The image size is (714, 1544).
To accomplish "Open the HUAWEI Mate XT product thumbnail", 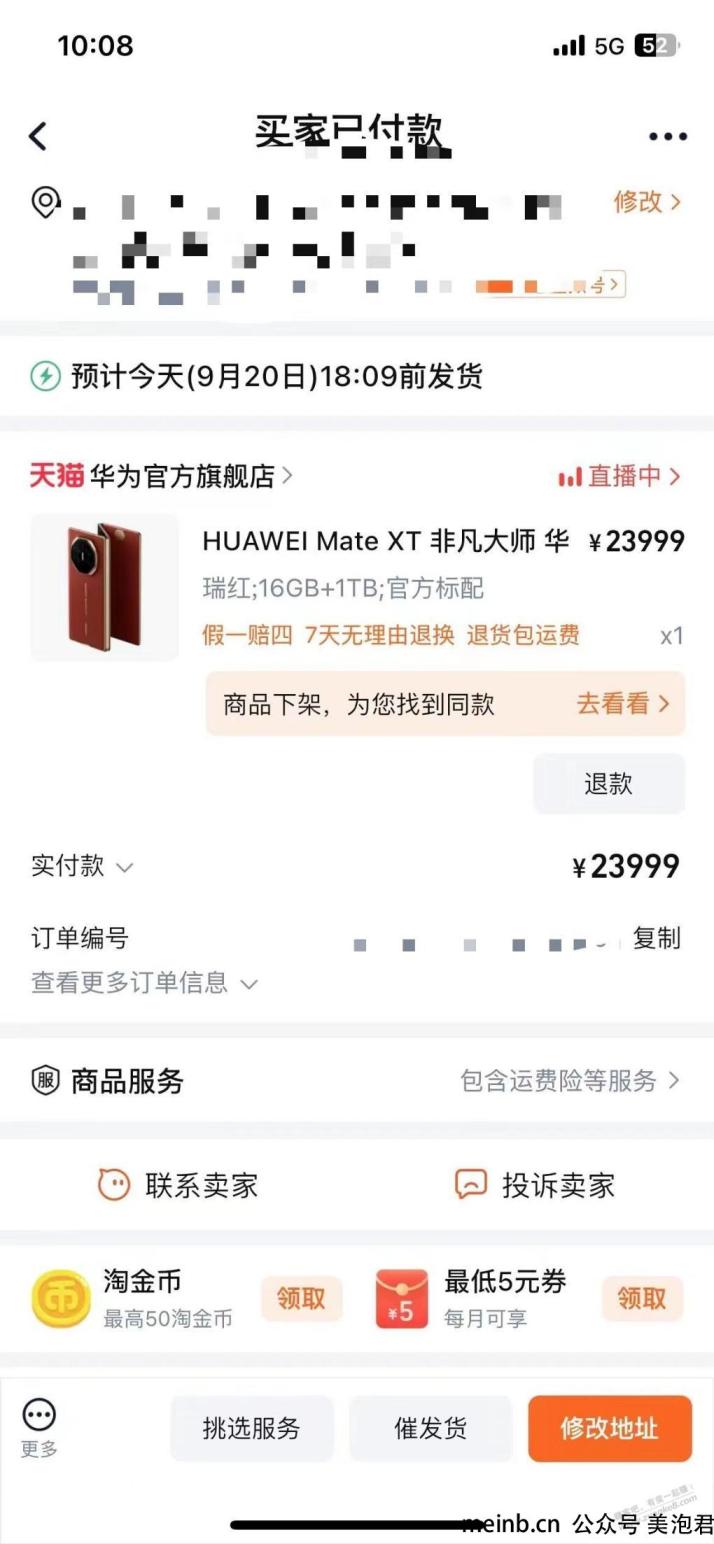I will (104, 587).
